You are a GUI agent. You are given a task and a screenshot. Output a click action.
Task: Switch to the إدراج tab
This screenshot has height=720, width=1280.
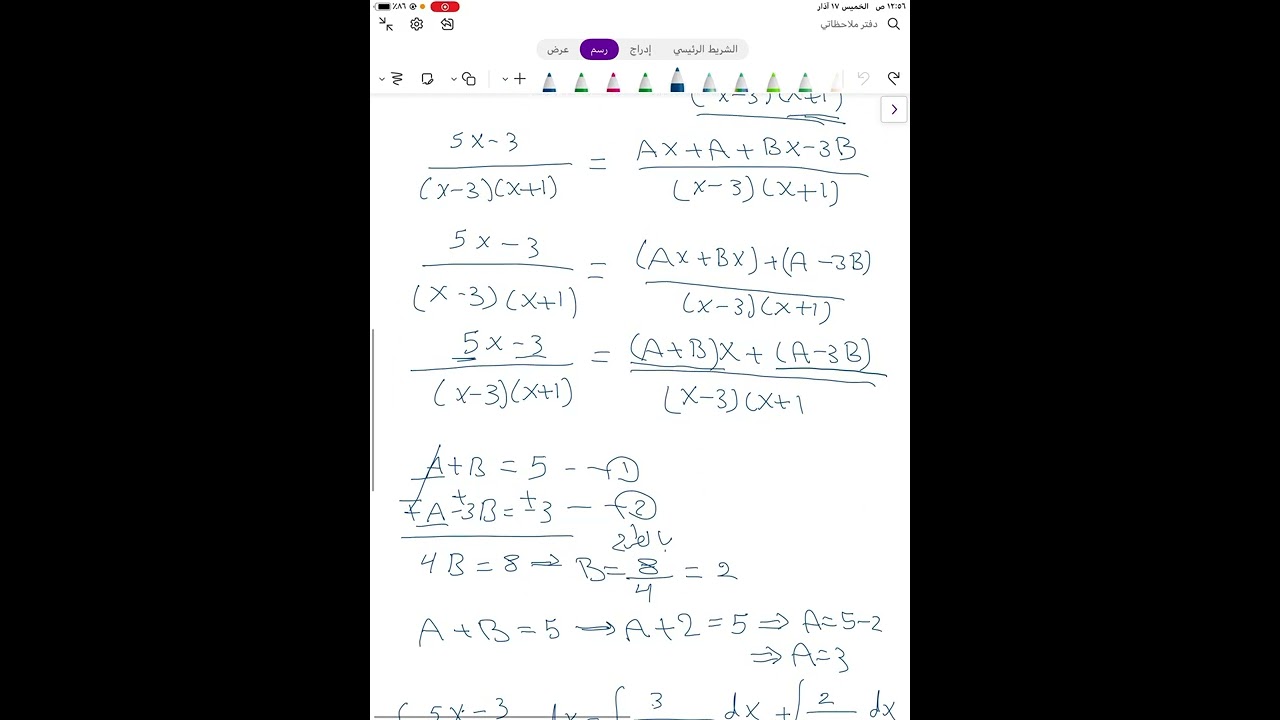point(640,49)
